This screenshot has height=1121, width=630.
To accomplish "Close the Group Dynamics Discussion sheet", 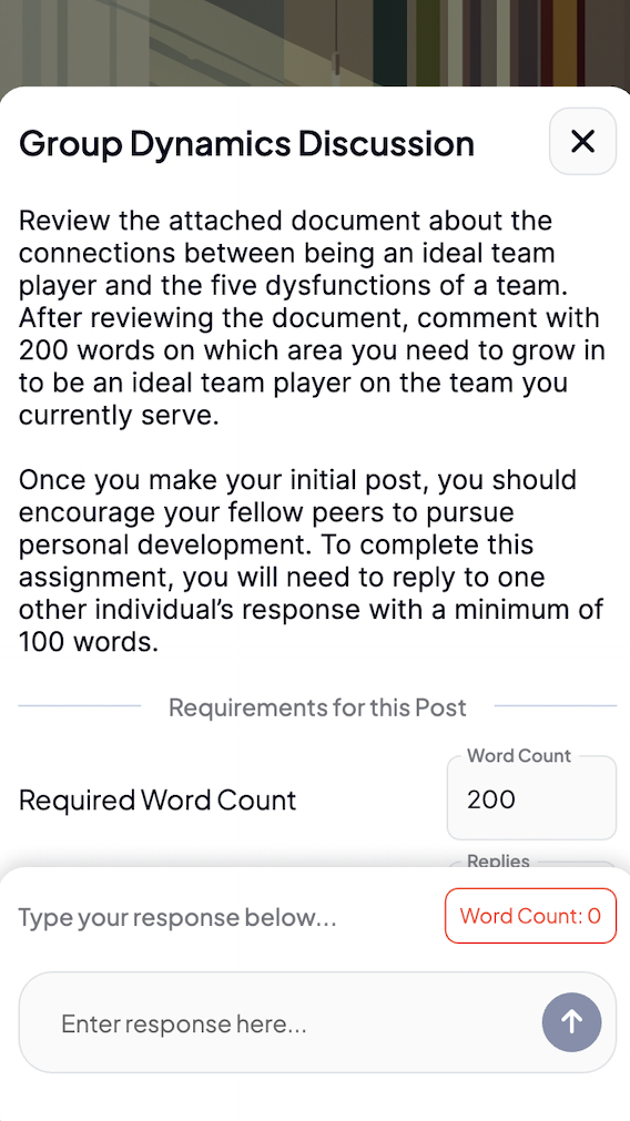I will point(582,142).
